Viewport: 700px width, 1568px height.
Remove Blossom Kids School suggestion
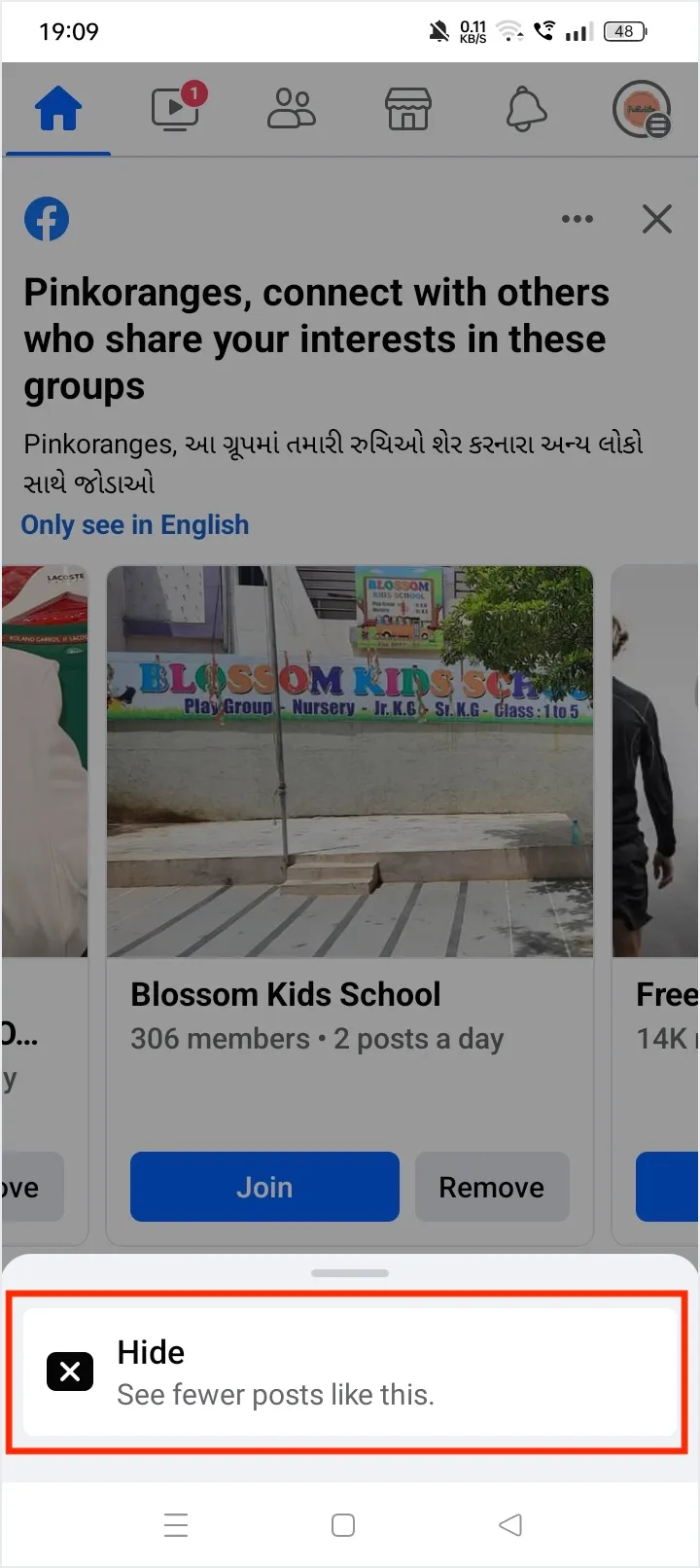pyautogui.click(x=492, y=1187)
